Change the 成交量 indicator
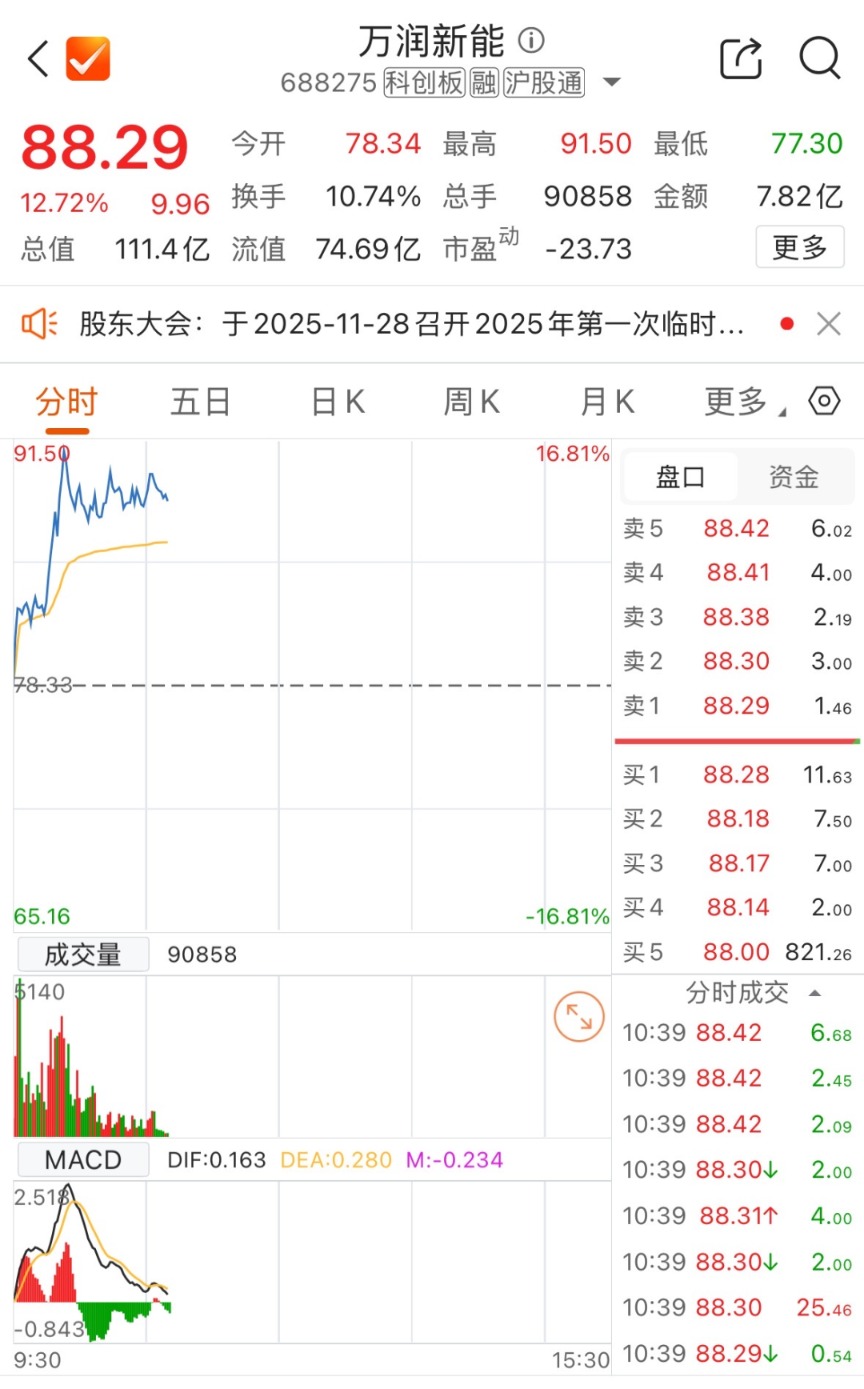Viewport: 864px width, 1389px height. [82, 954]
